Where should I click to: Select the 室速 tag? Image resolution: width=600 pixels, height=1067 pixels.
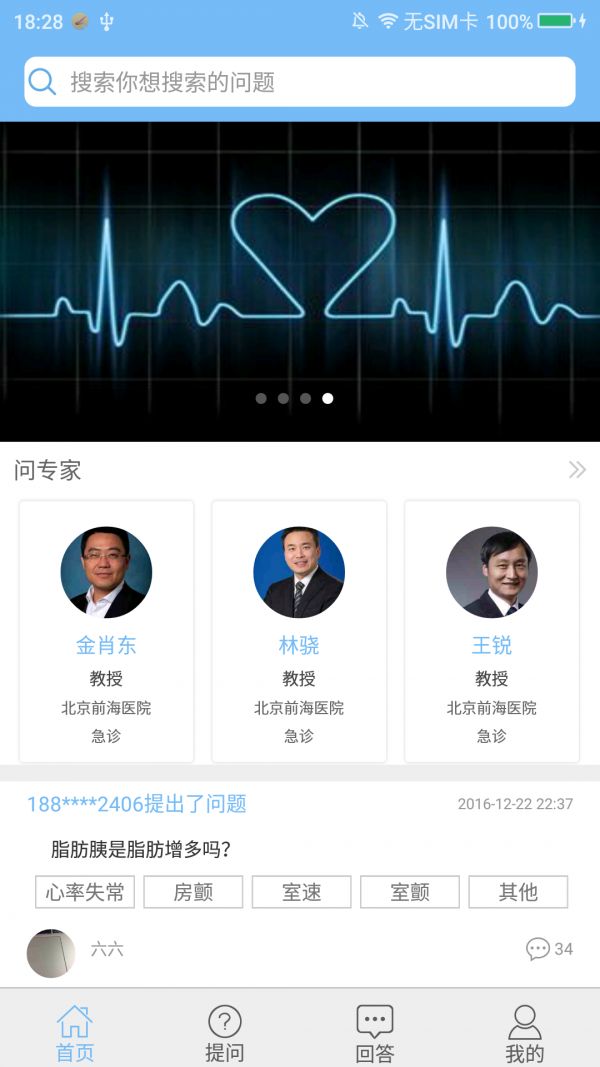[301, 892]
